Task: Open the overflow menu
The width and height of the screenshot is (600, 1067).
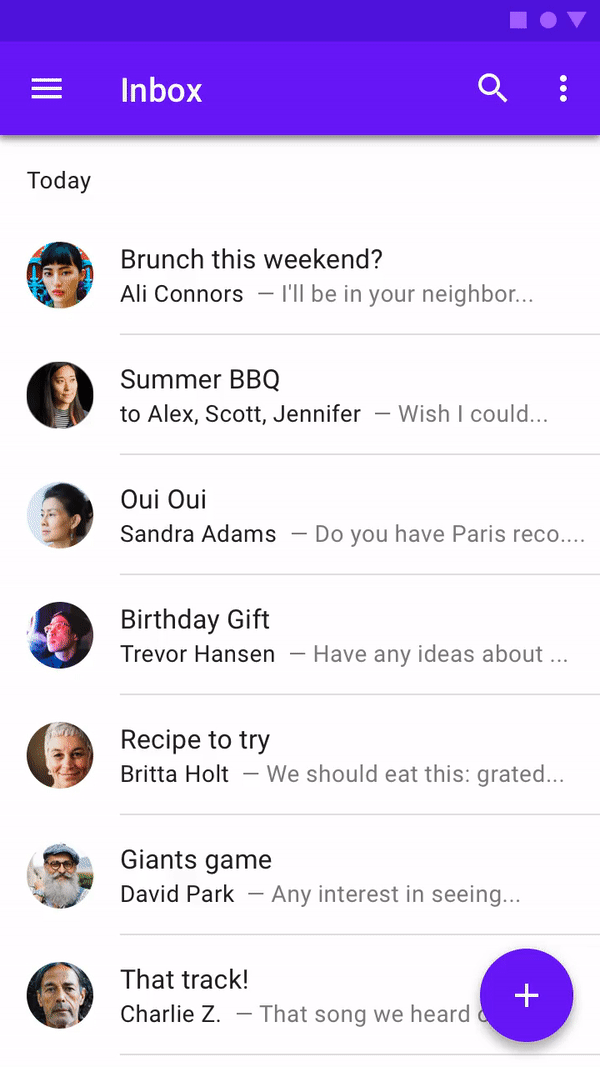Action: [x=563, y=89]
